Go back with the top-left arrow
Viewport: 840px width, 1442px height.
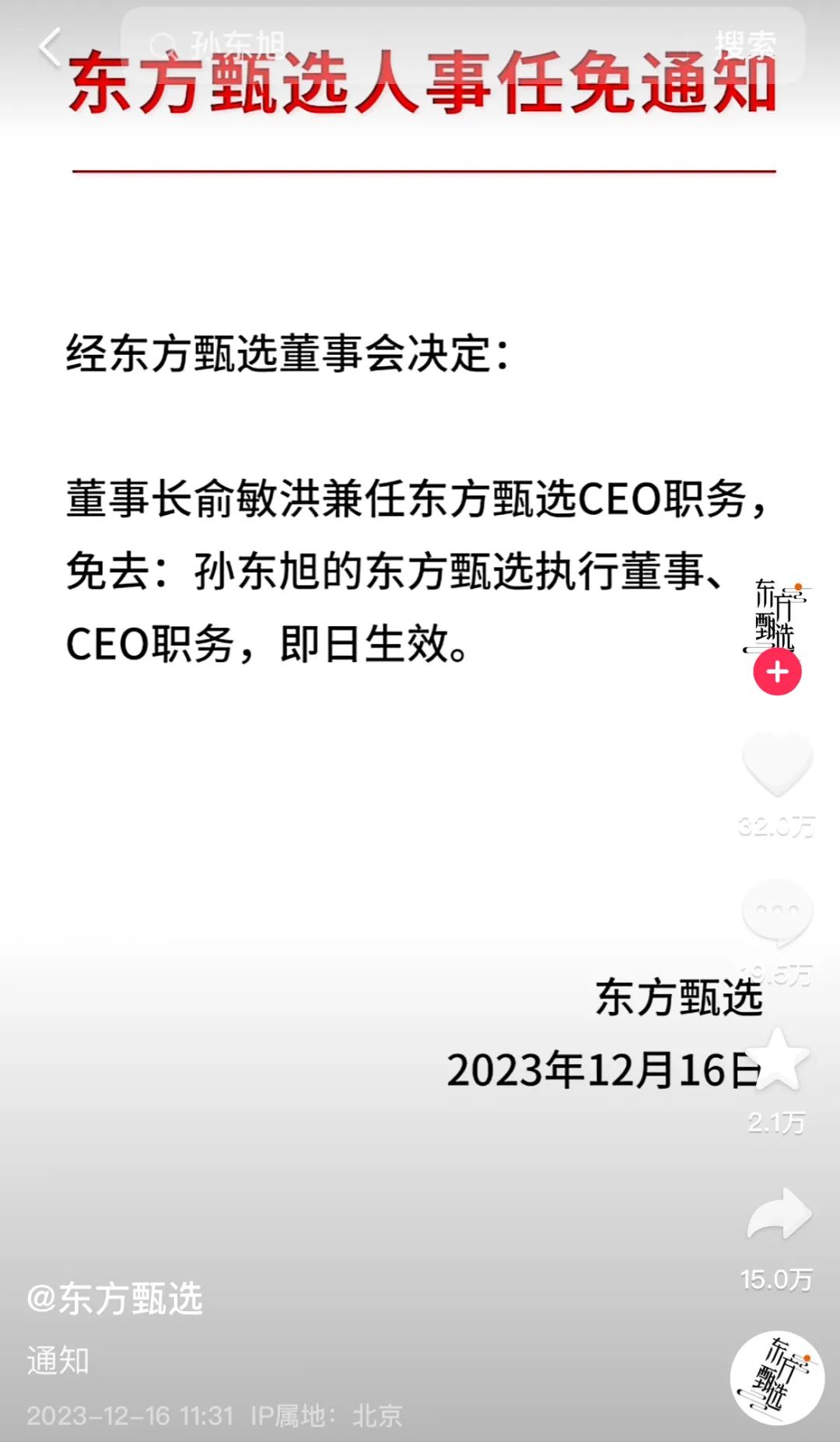click(50, 47)
